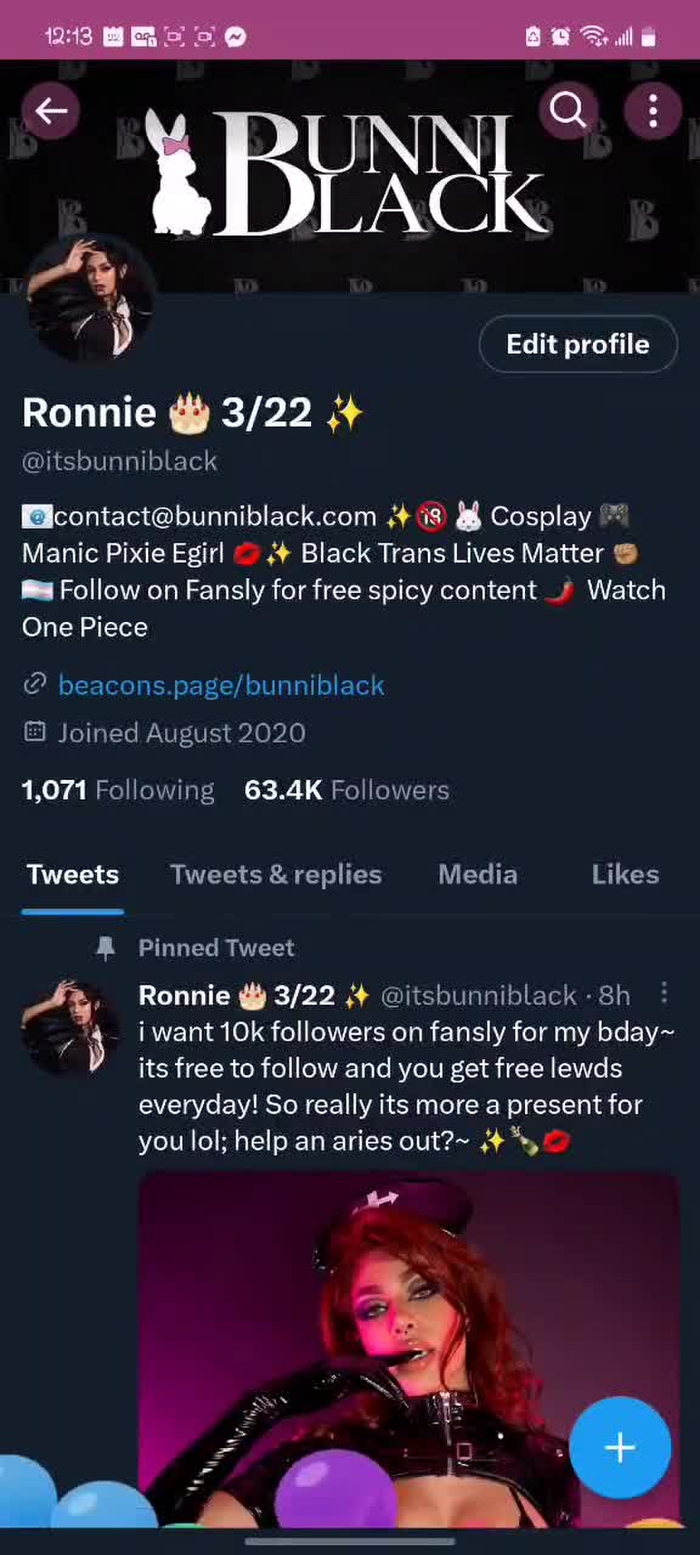Switch to the Media tab
The width and height of the screenshot is (700, 1555).
click(477, 874)
